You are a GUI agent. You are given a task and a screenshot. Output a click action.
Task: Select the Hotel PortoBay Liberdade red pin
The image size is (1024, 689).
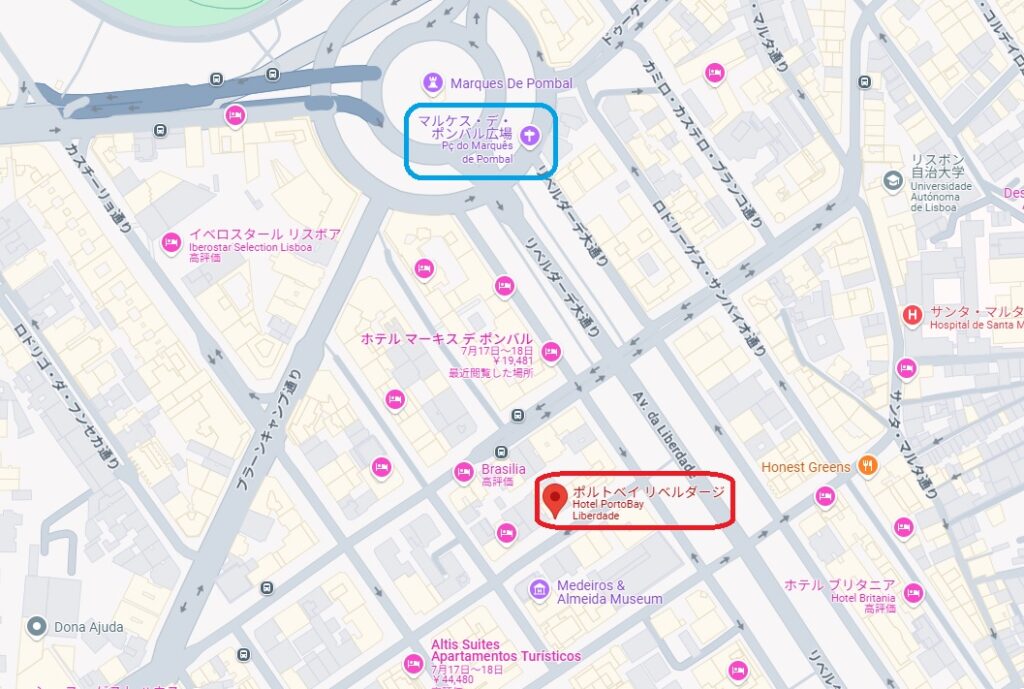click(x=556, y=496)
